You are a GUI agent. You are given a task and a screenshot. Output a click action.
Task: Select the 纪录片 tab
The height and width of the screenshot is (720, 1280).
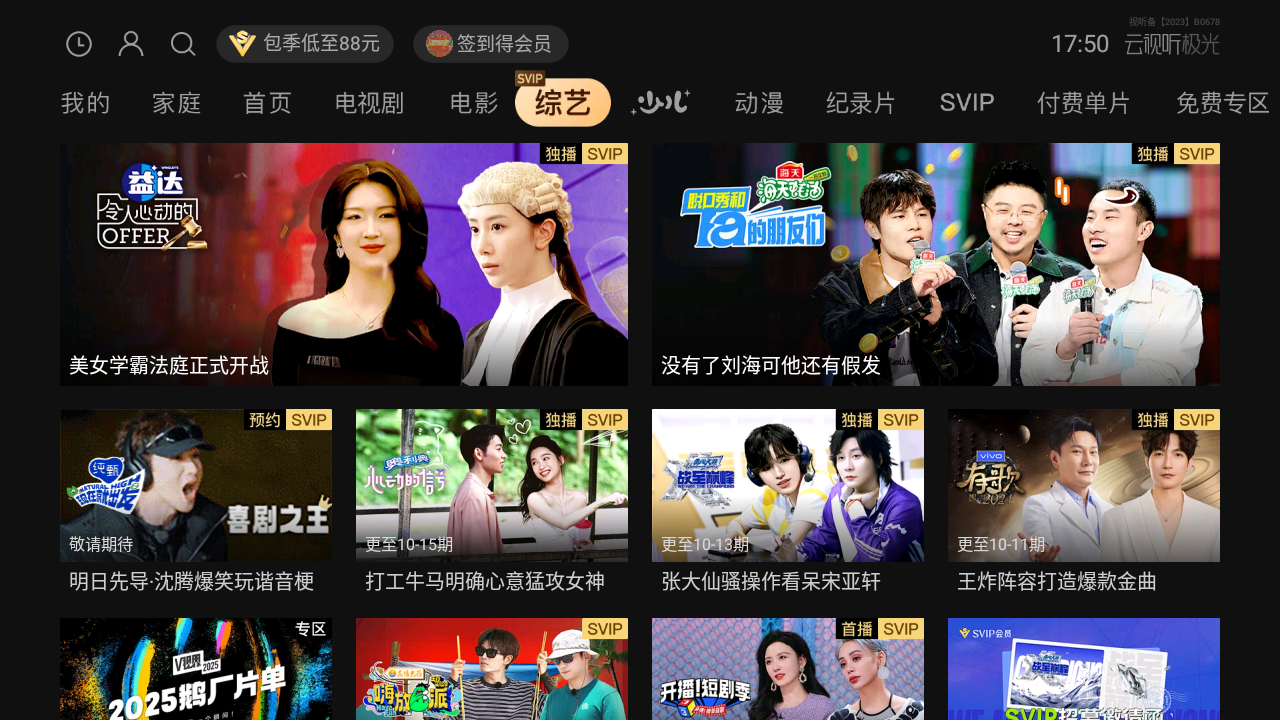(861, 103)
